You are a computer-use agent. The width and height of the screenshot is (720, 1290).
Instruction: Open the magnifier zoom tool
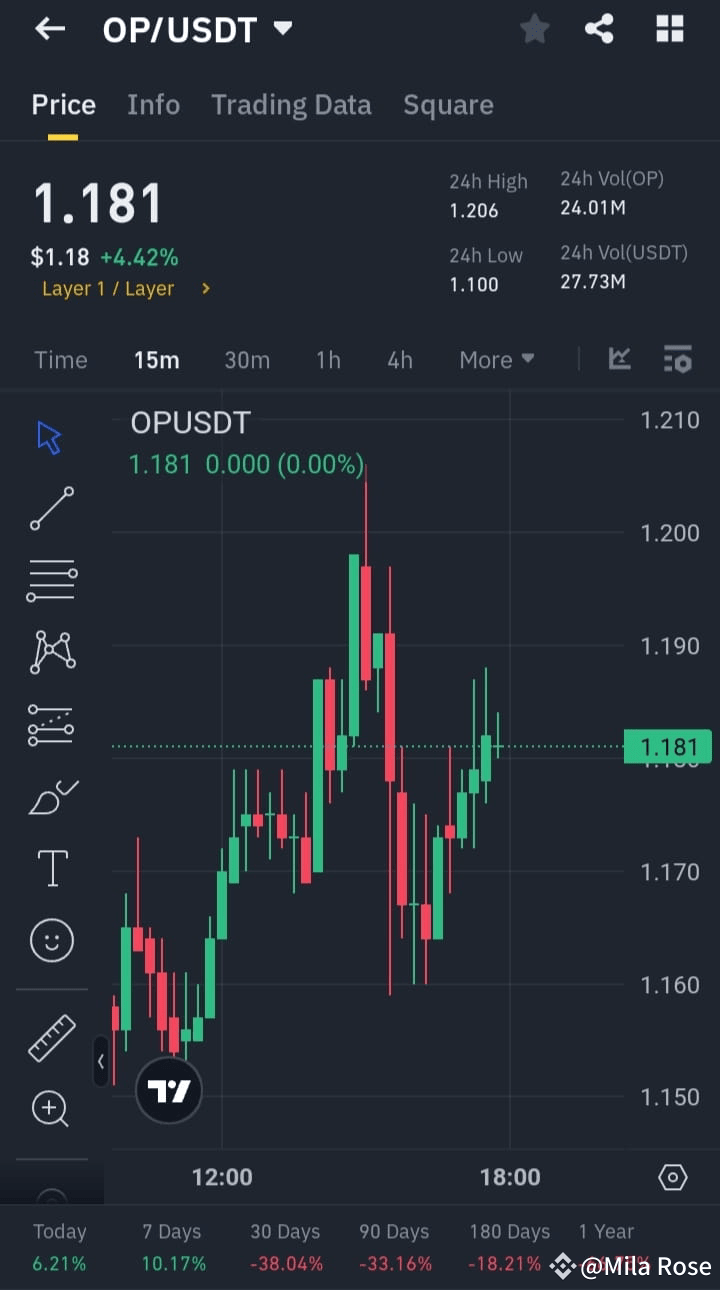pos(51,1109)
